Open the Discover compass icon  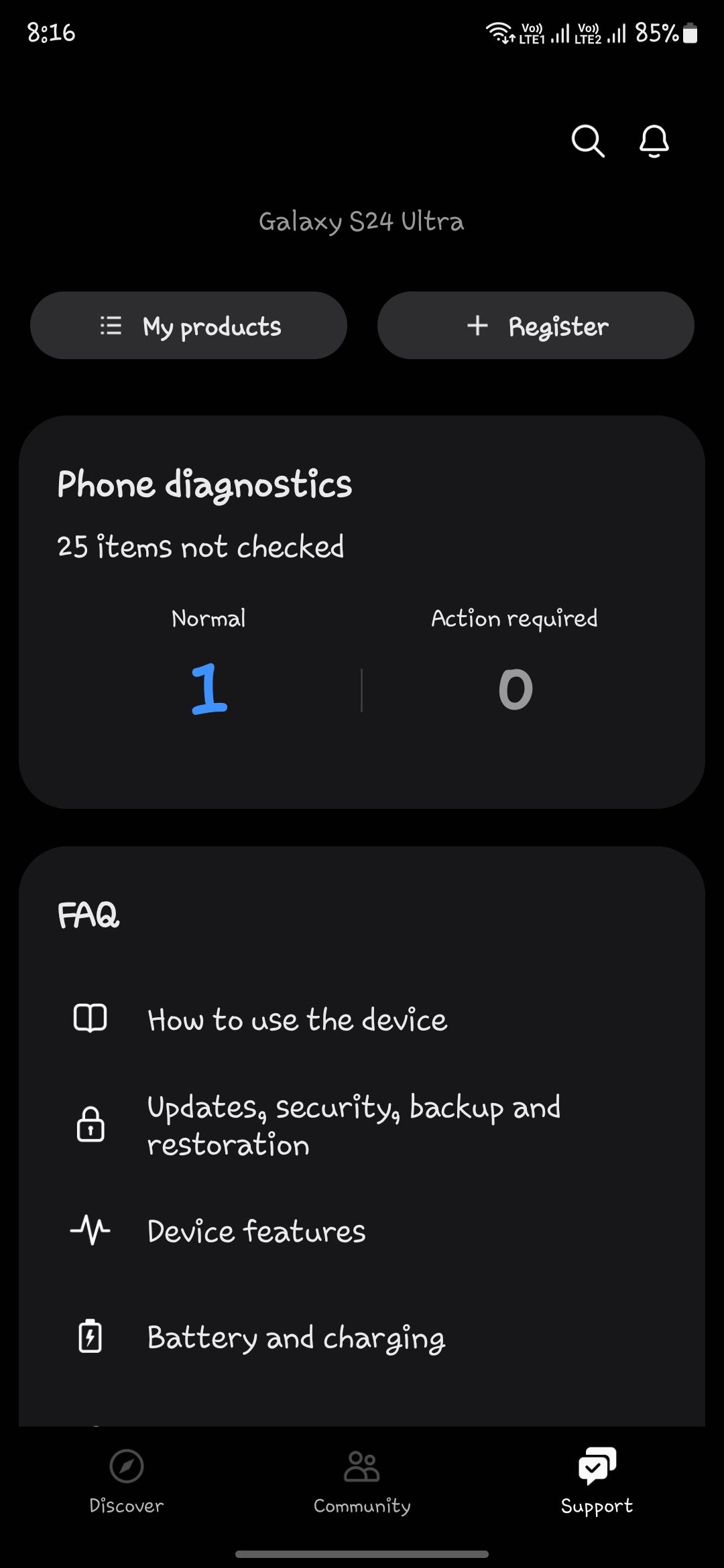(125, 1465)
